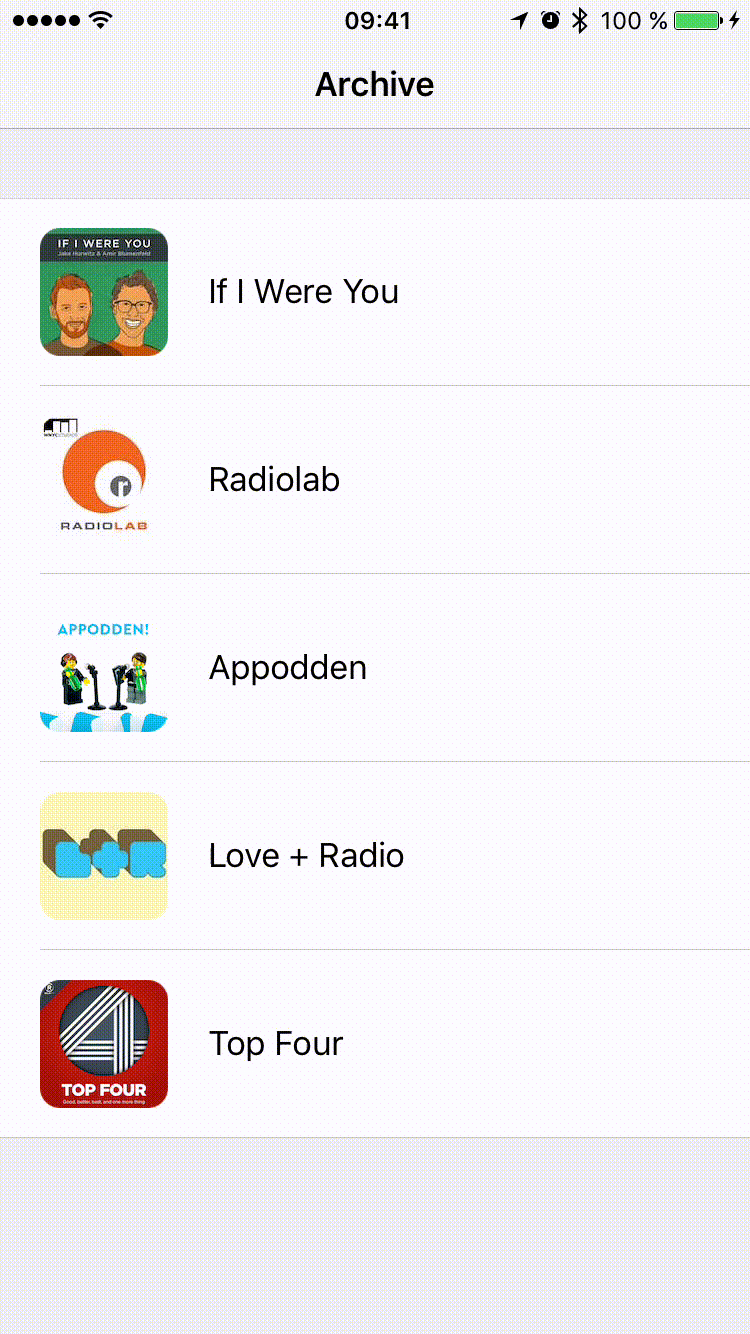Open the Top Four podcast
750x1334 pixels.
click(x=276, y=1044)
